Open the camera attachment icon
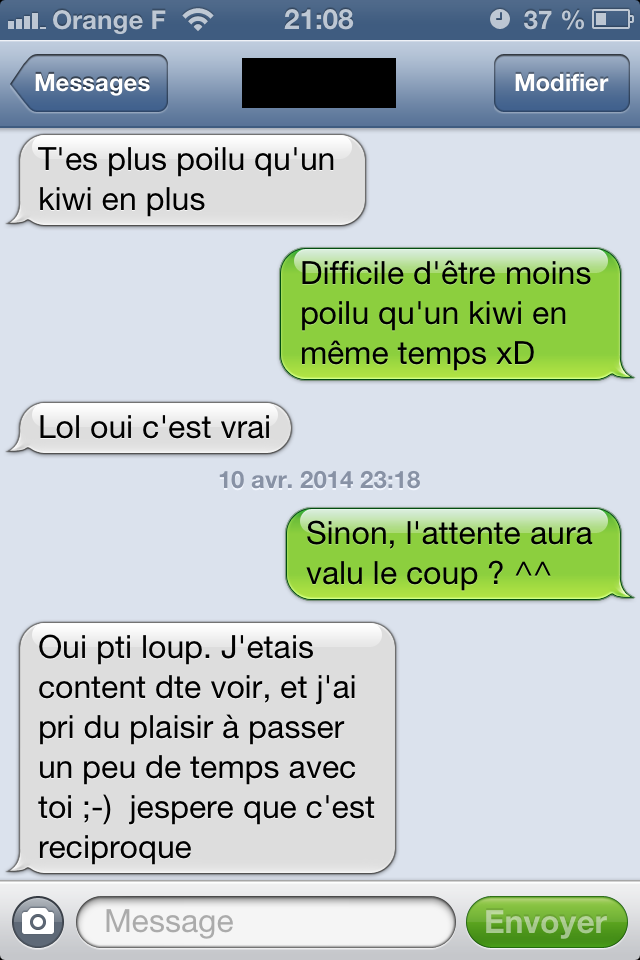Viewport: 640px width, 960px height. tap(38, 921)
